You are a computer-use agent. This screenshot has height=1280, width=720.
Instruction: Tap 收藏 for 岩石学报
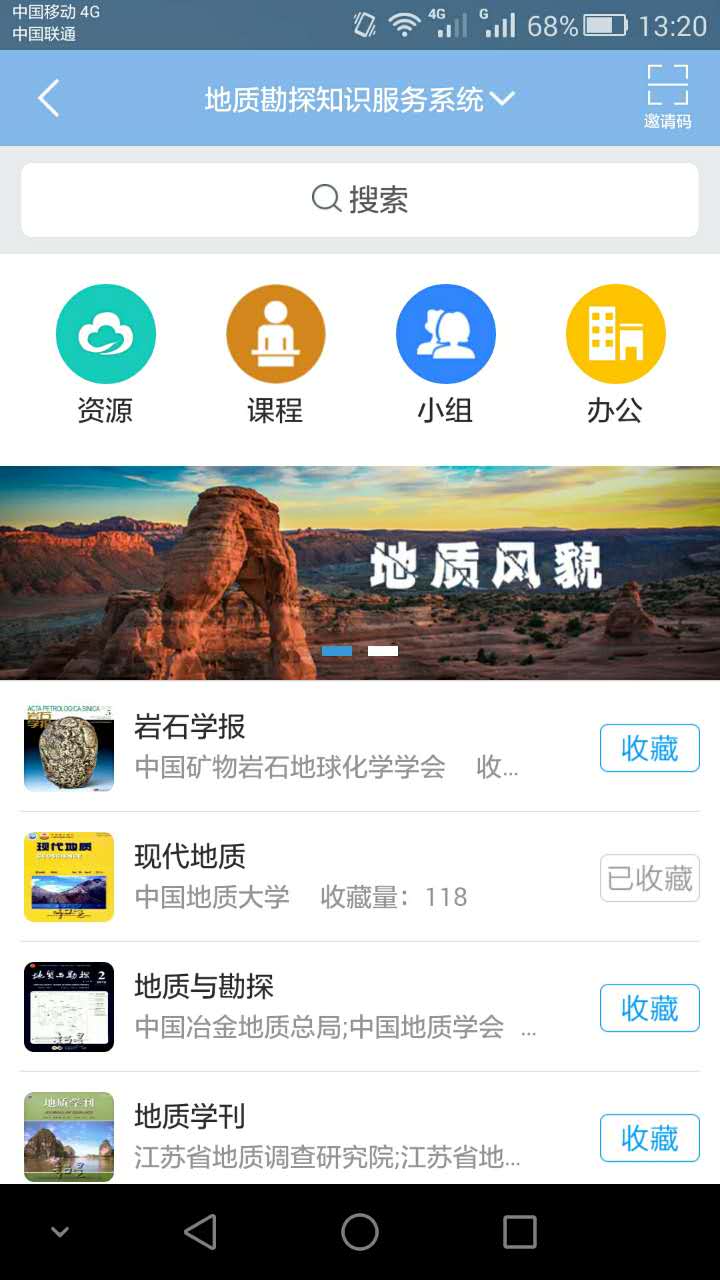(649, 748)
